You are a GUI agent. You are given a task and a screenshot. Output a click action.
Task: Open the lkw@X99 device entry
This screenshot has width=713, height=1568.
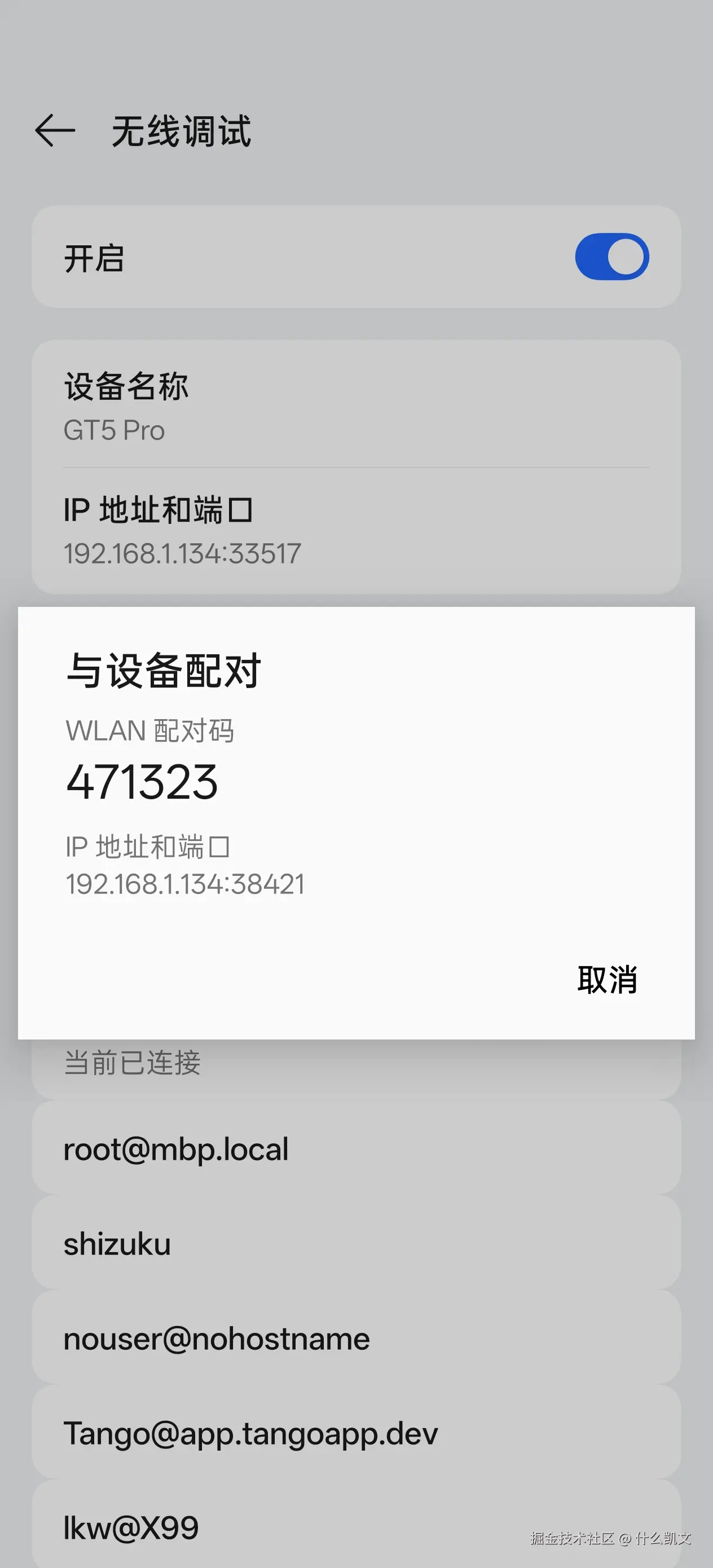click(356, 1527)
